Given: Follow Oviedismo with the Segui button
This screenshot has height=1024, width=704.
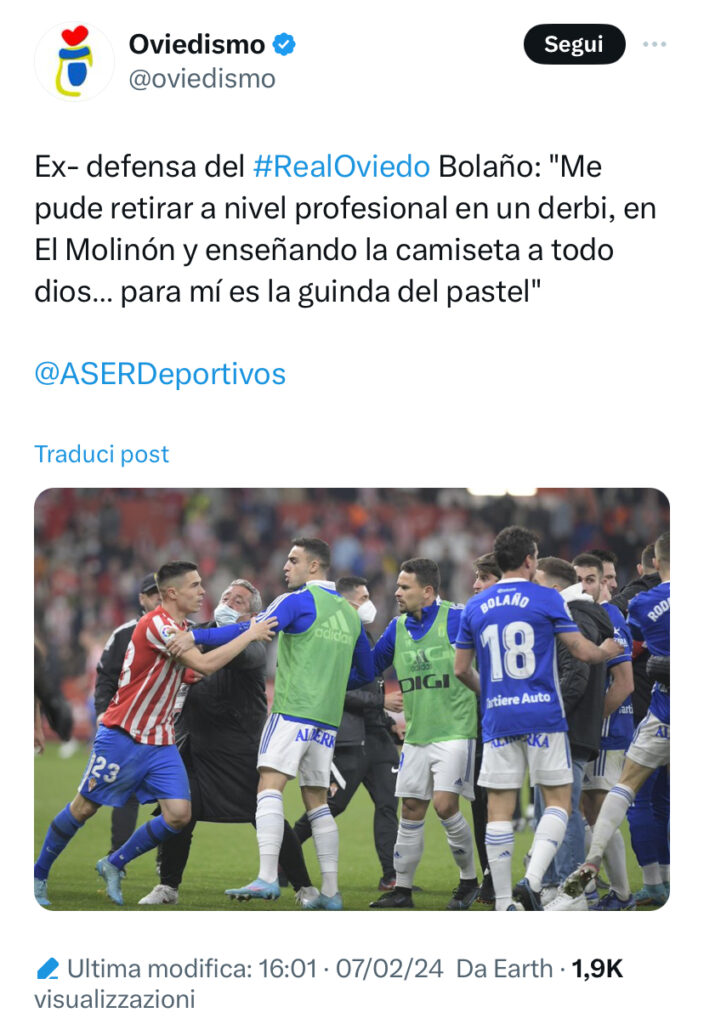Looking at the screenshot, I should tap(574, 45).
